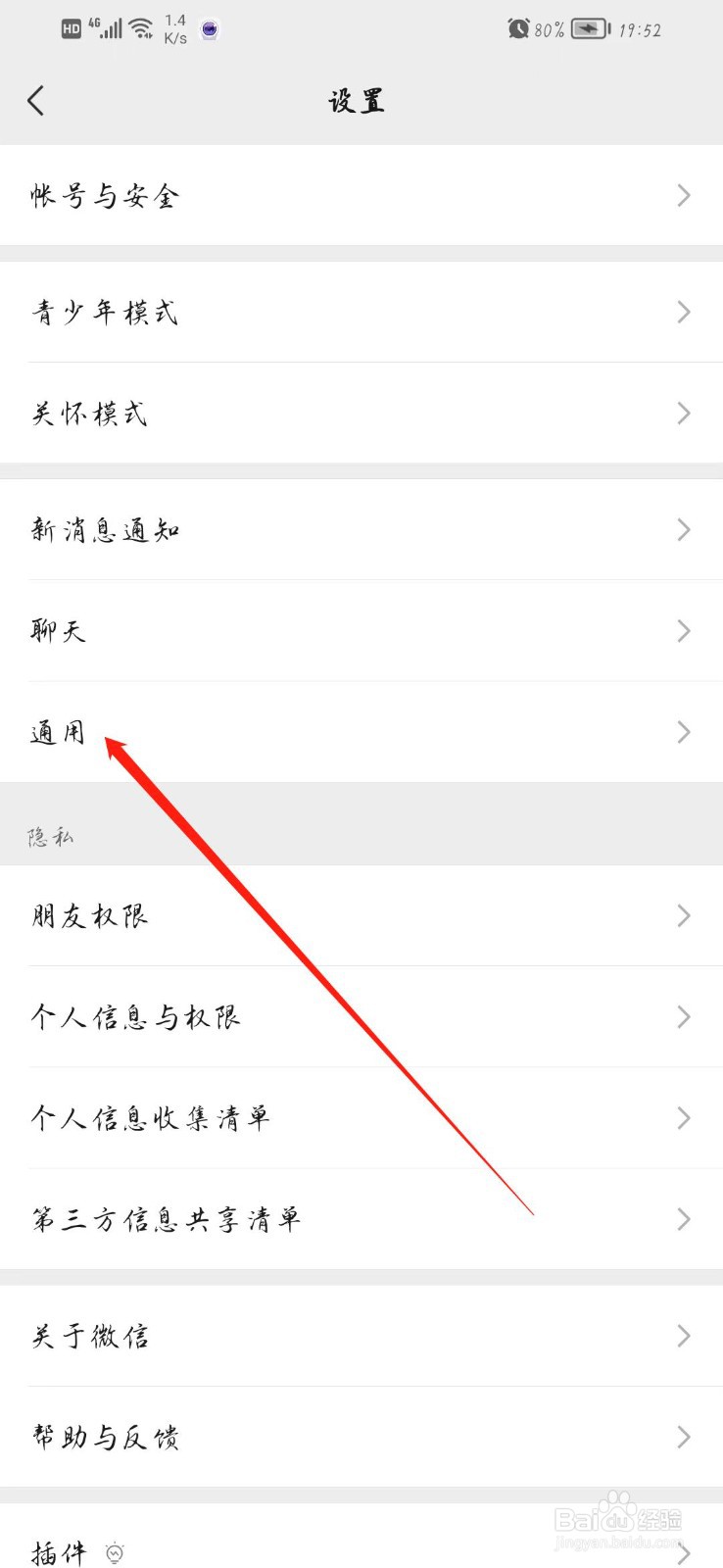The height and width of the screenshot is (1568, 723).
Task: Expand the 朋友权限 friends permissions row
Action: [x=361, y=915]
